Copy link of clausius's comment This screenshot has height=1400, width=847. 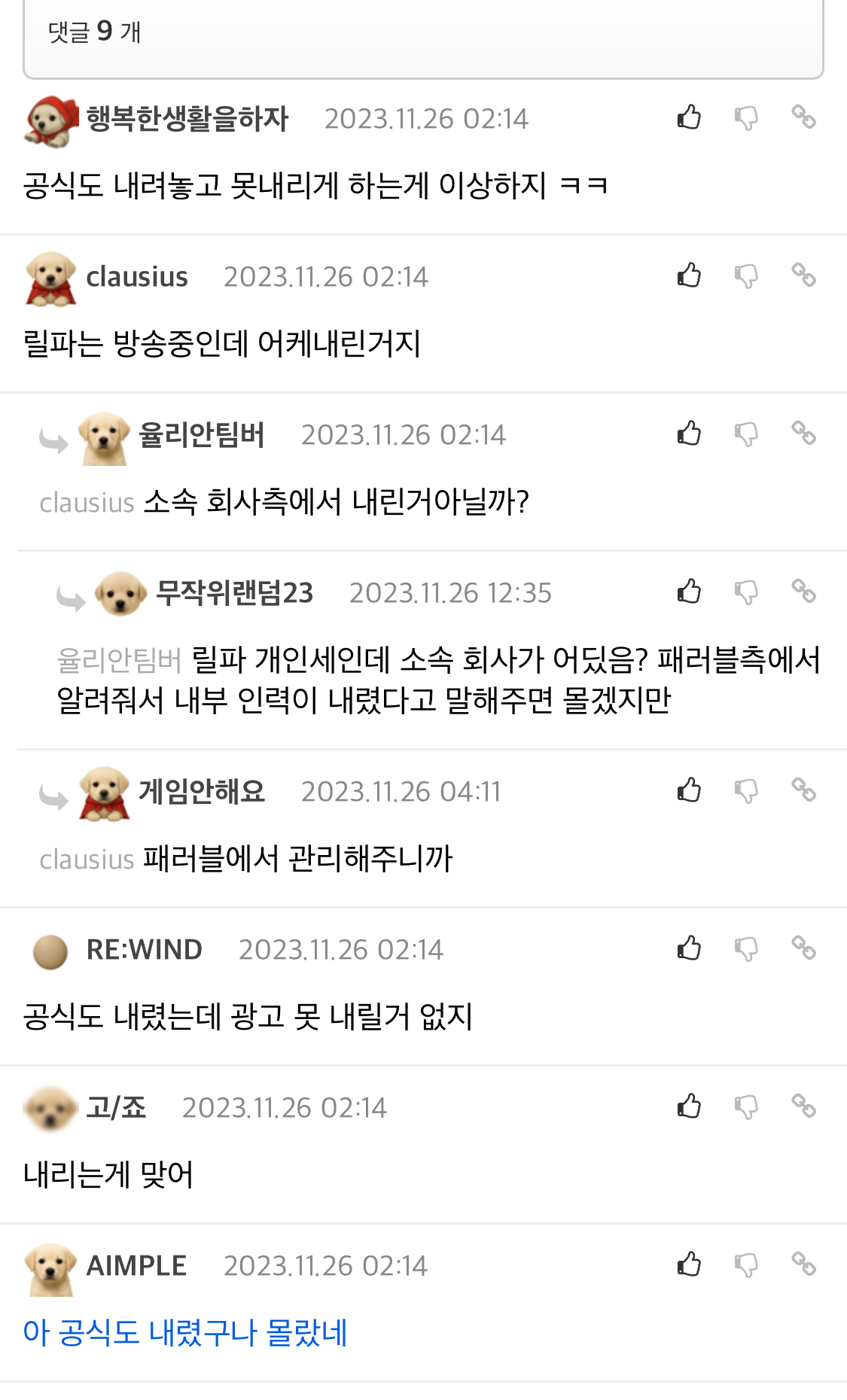pyautogui.click(x=803, y=275)
